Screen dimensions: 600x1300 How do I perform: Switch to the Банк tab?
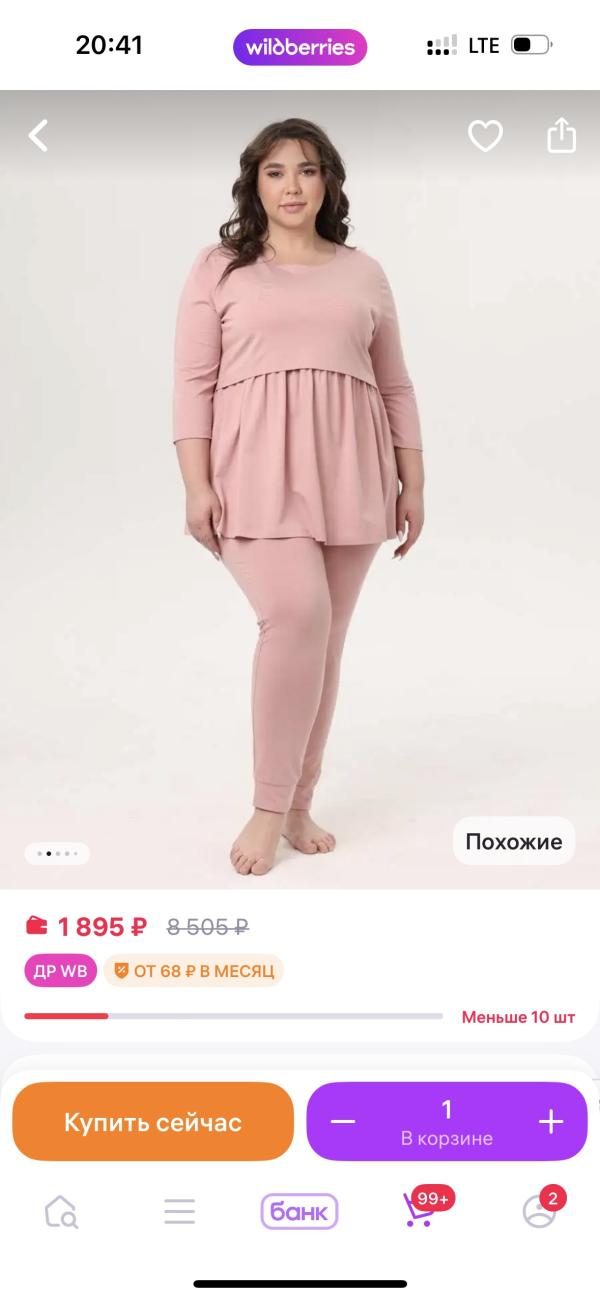299,1212
